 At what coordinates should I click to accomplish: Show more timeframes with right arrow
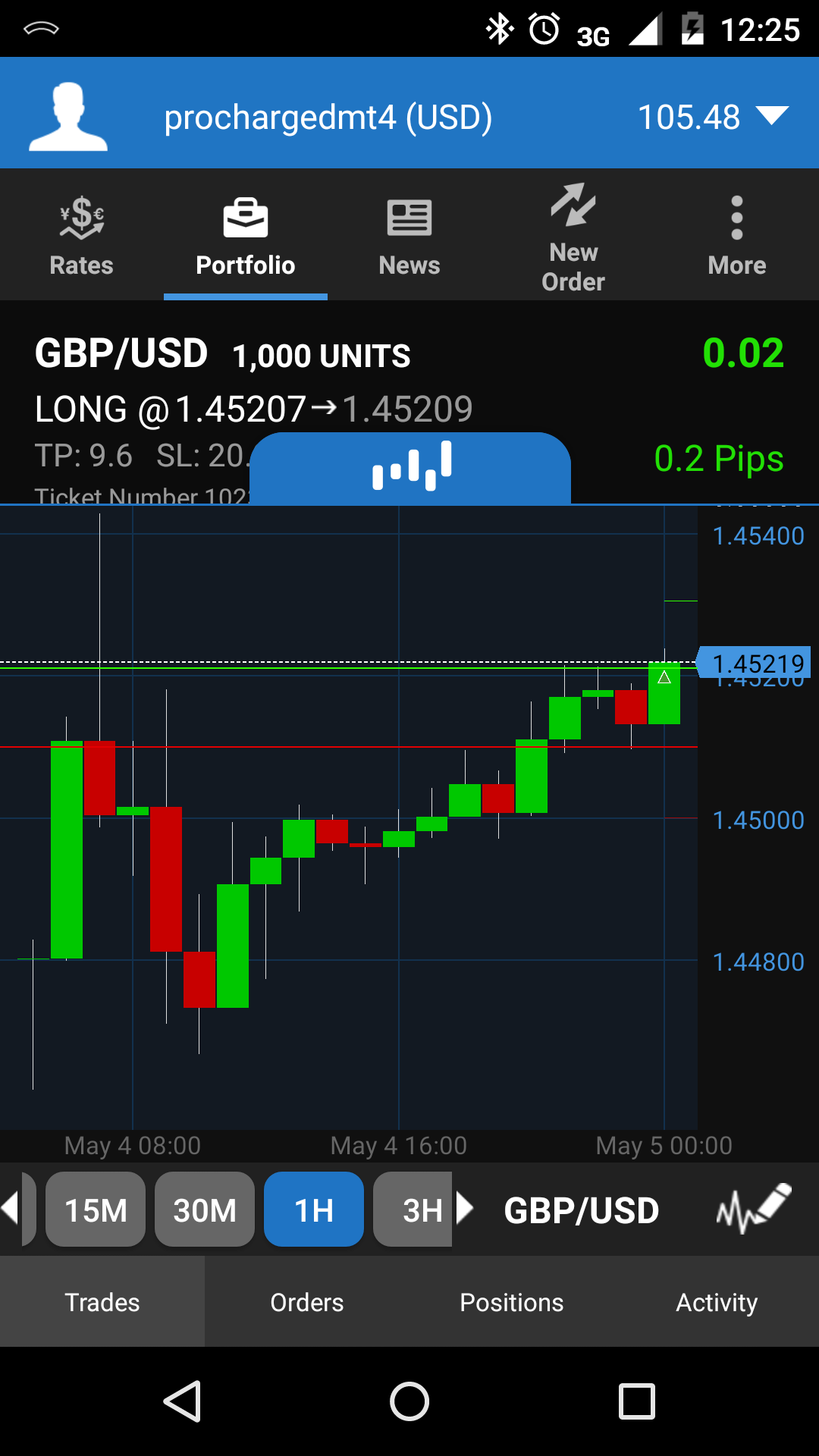[x=465, y=1208]
